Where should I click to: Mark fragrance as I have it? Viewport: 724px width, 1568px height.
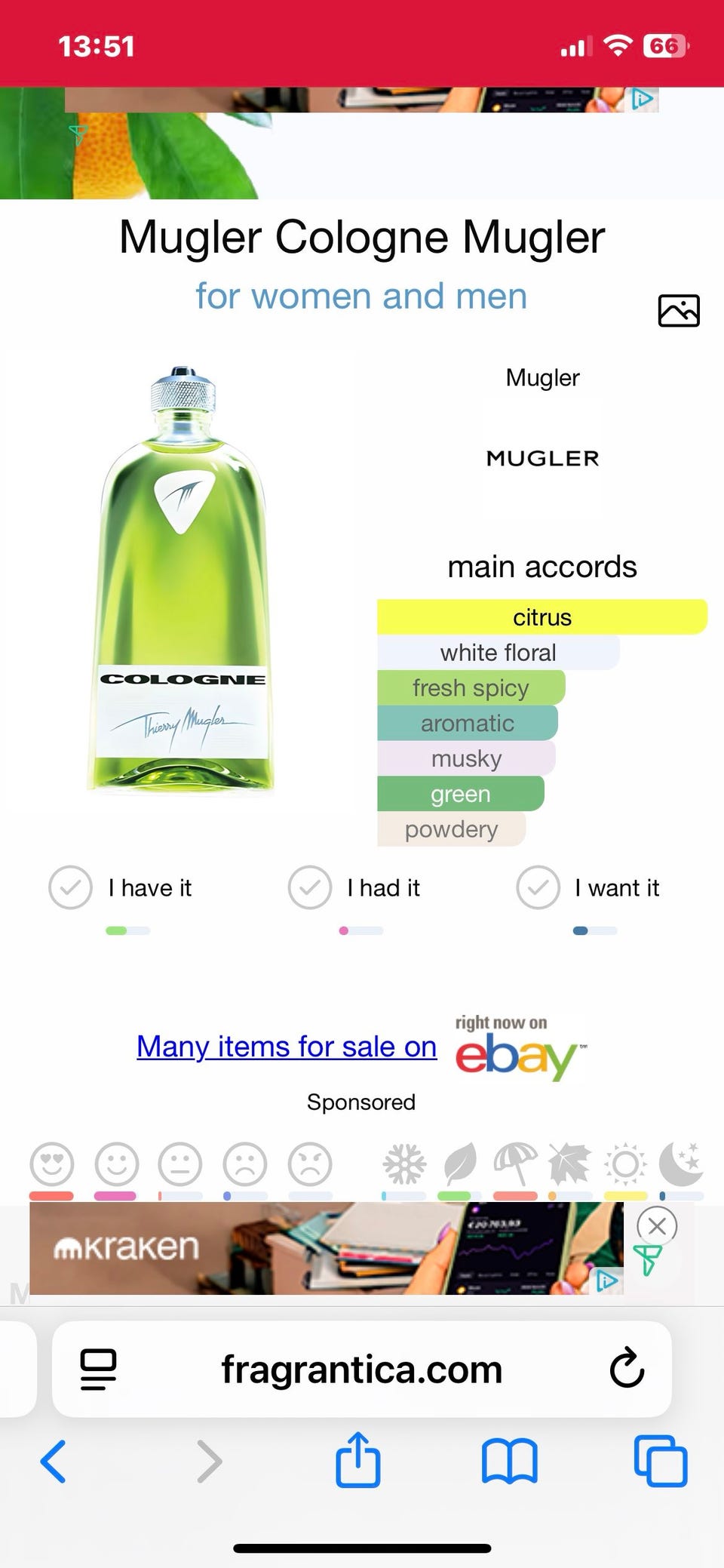71,887
